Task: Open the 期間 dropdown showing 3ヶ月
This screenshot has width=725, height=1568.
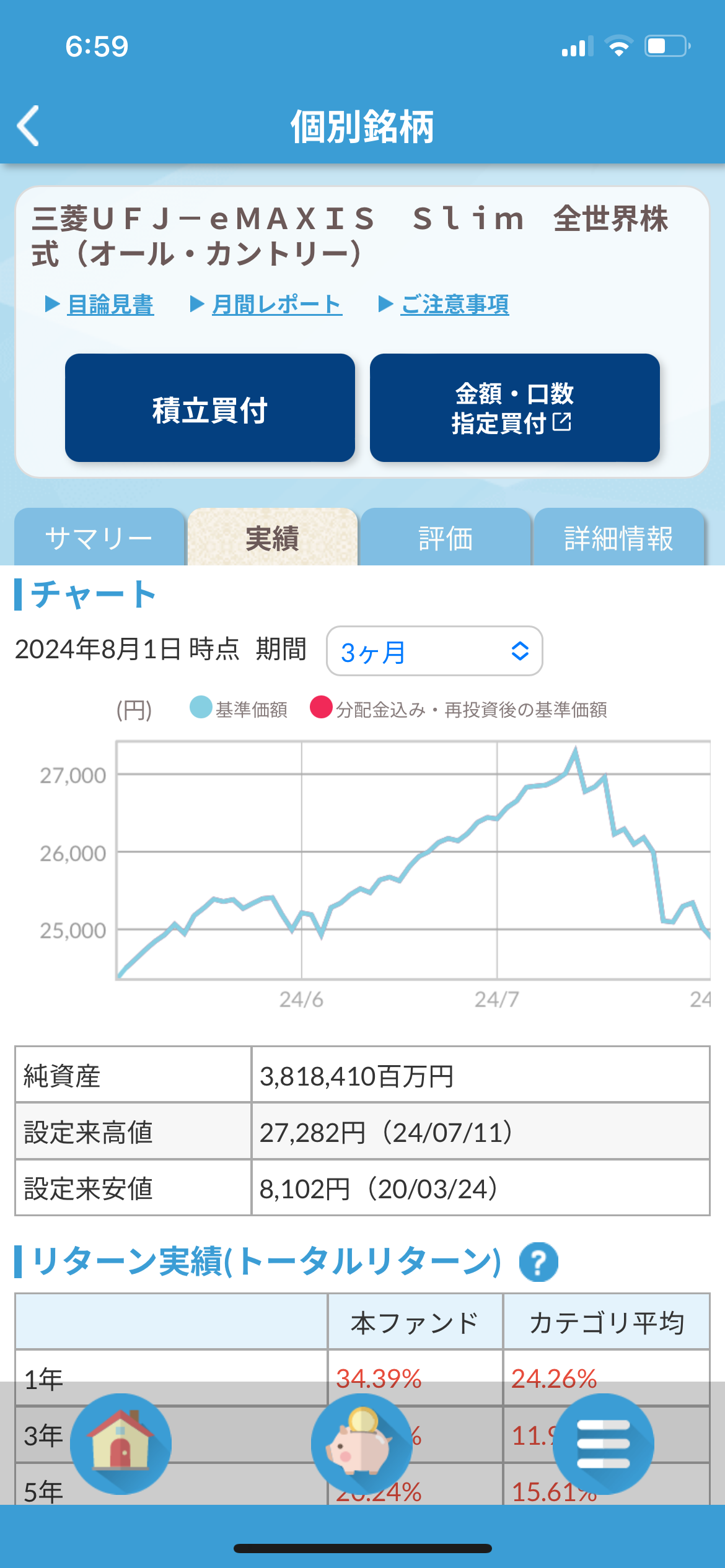Action: (x=434, y=651)
